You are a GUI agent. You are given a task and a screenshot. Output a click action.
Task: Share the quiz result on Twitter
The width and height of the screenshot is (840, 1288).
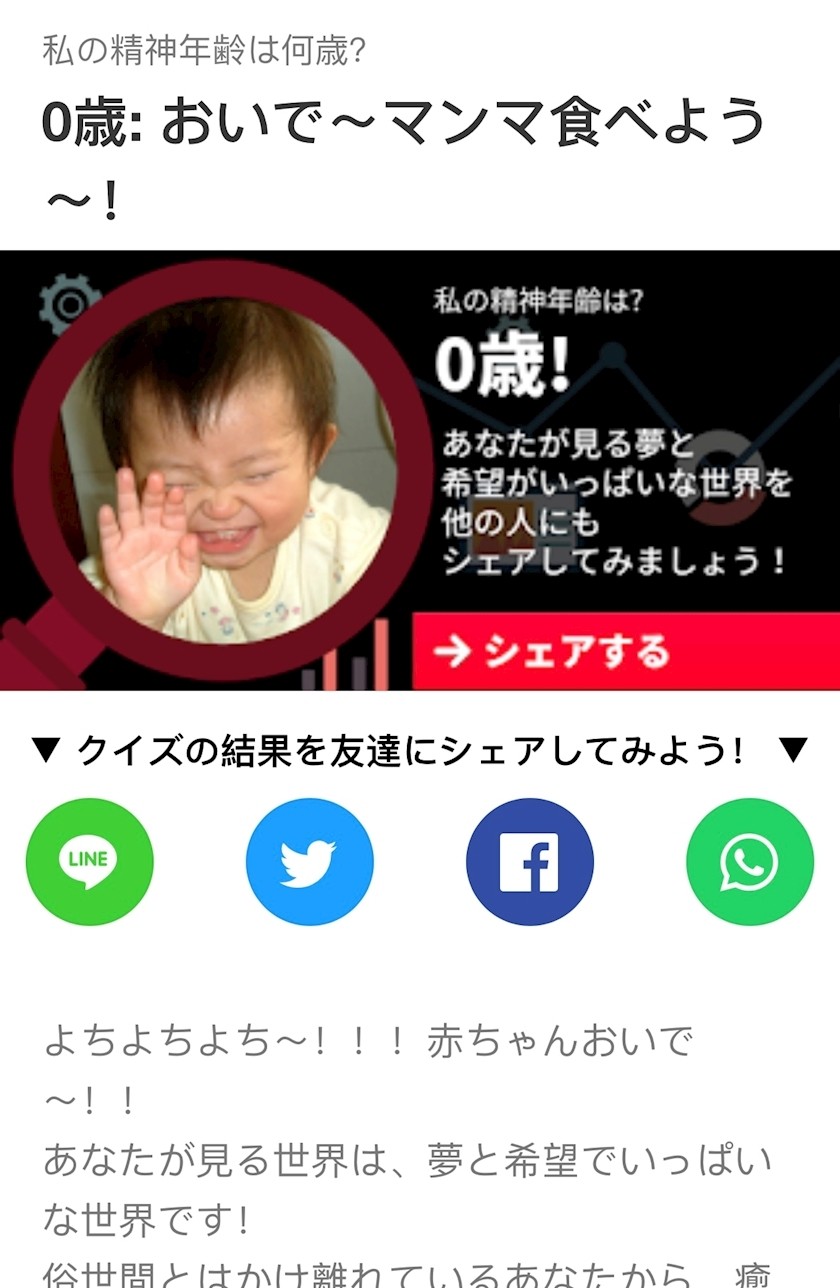[x=310, y=861]
